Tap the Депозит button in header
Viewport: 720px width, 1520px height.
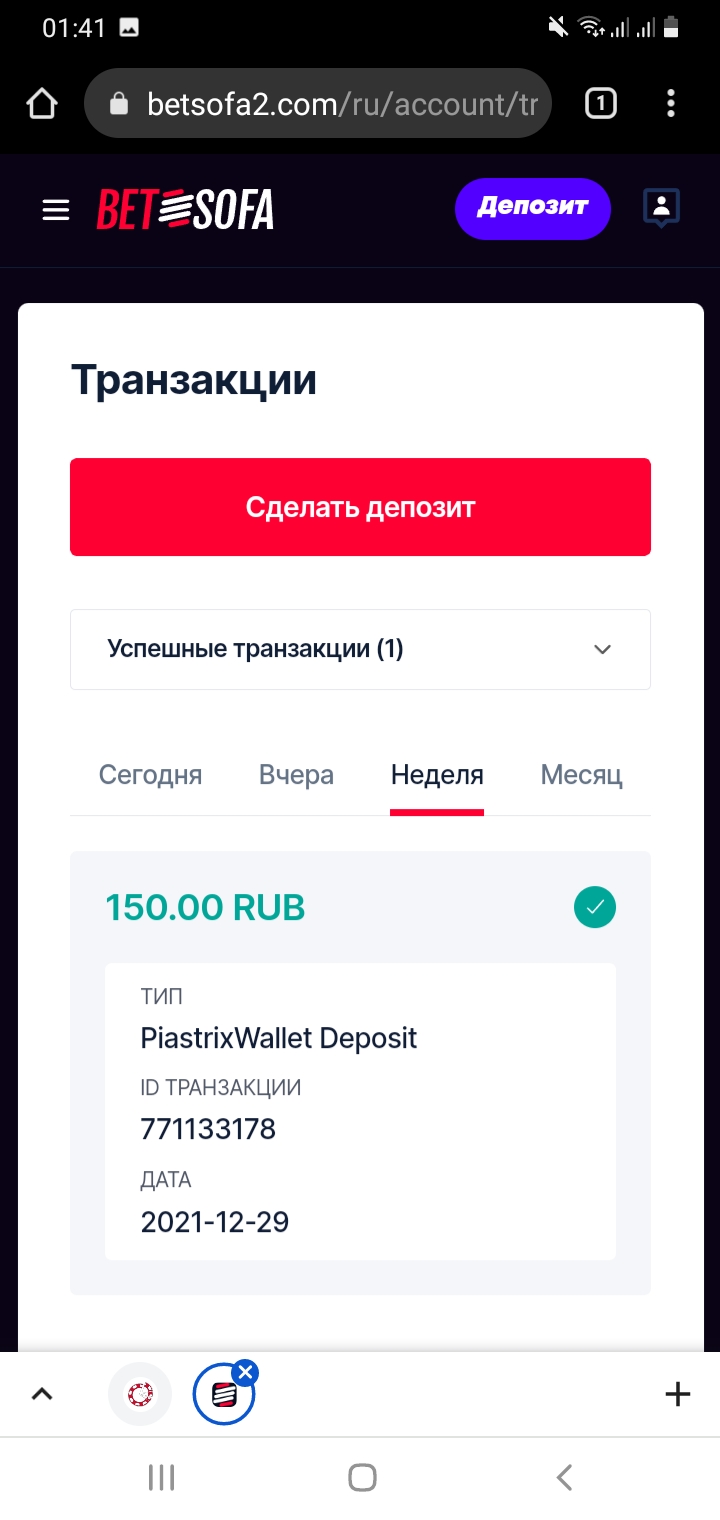coord(532,208)
